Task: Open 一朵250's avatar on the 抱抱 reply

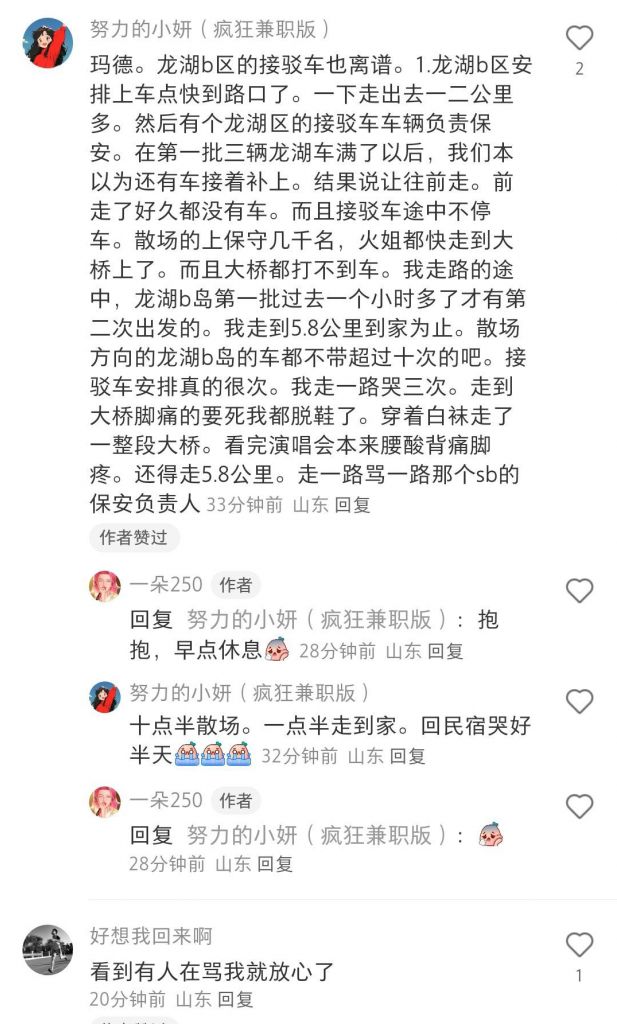Action: pos(104,586)
